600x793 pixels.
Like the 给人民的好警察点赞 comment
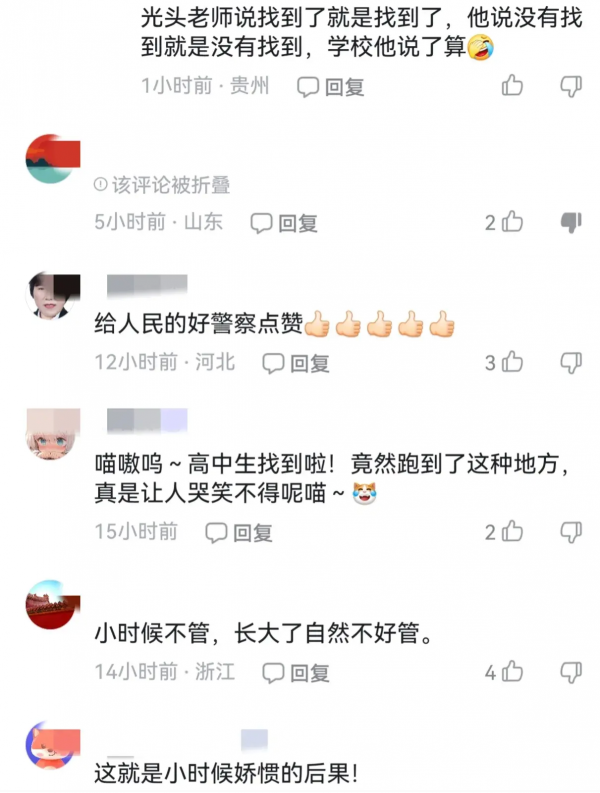[x=512, y=362]
